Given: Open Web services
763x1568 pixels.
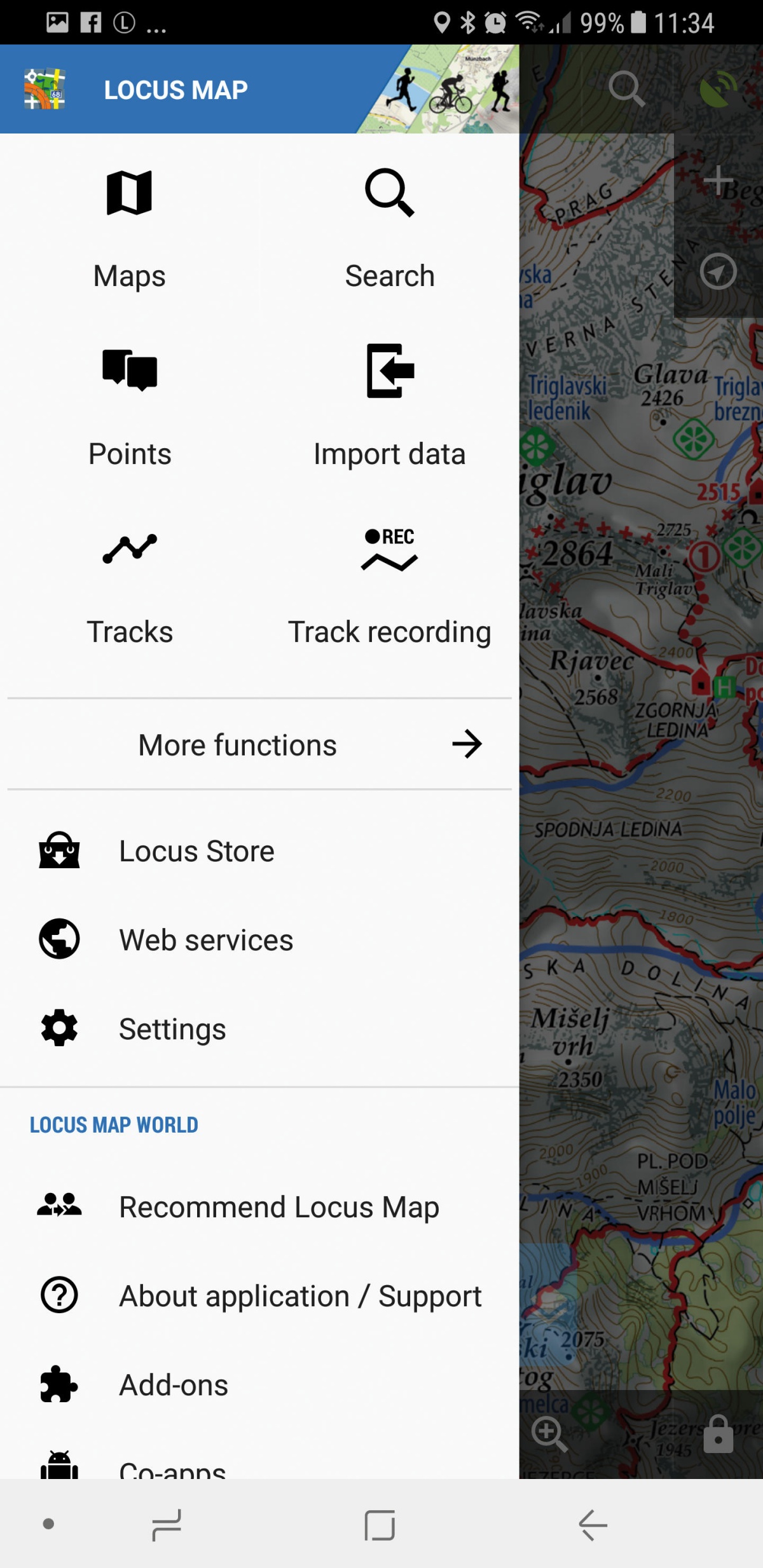Looking at the screenshot, I should tap(205, 940).
